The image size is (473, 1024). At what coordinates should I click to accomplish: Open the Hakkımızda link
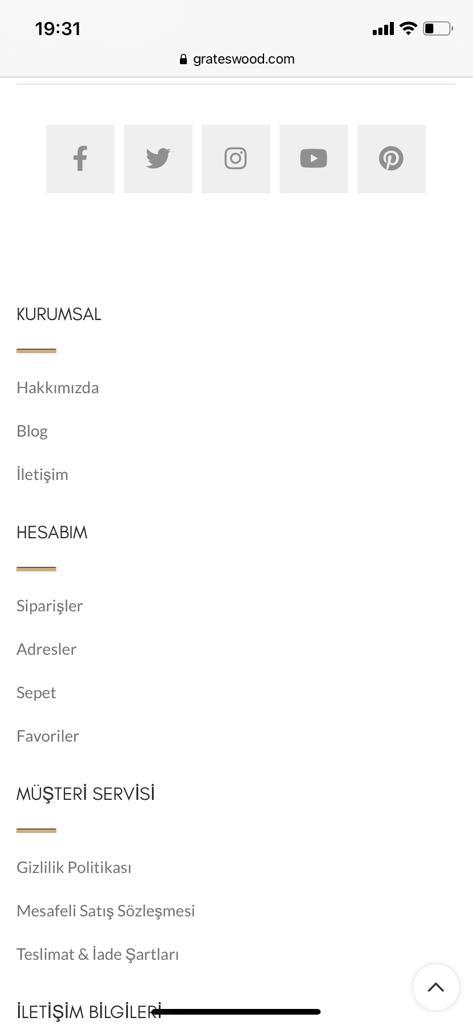(x=57, y=388)
